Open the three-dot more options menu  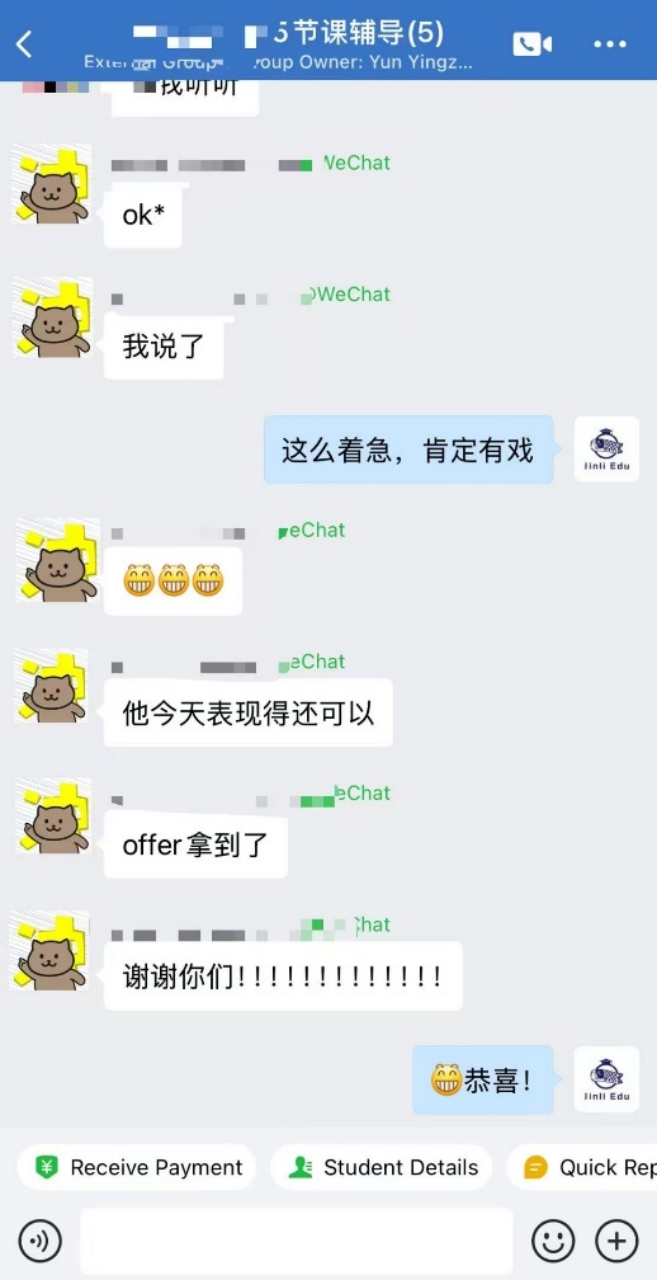[609, 44]
